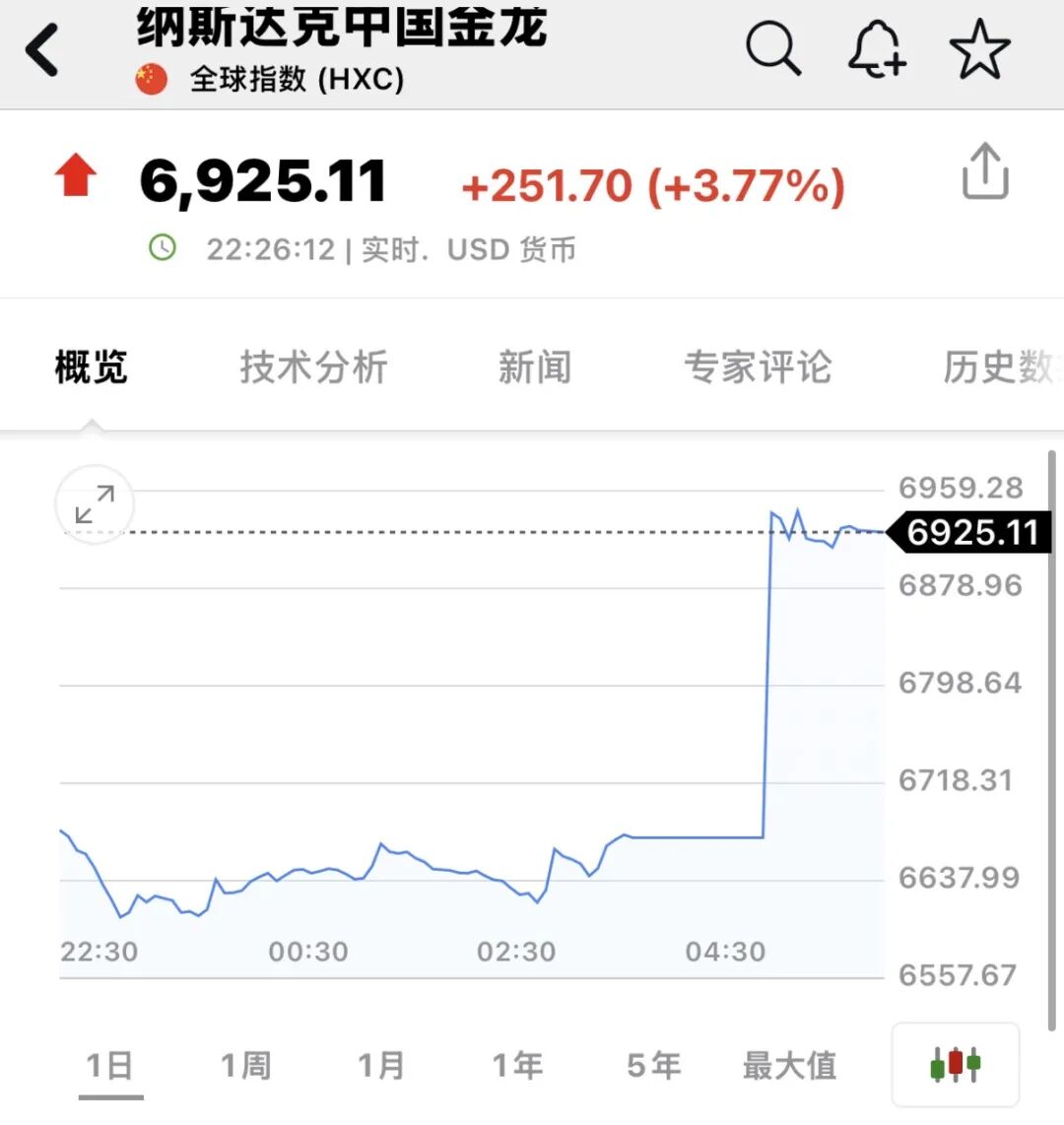Expand the chart to fullscreen

click(x=94, y=505)
